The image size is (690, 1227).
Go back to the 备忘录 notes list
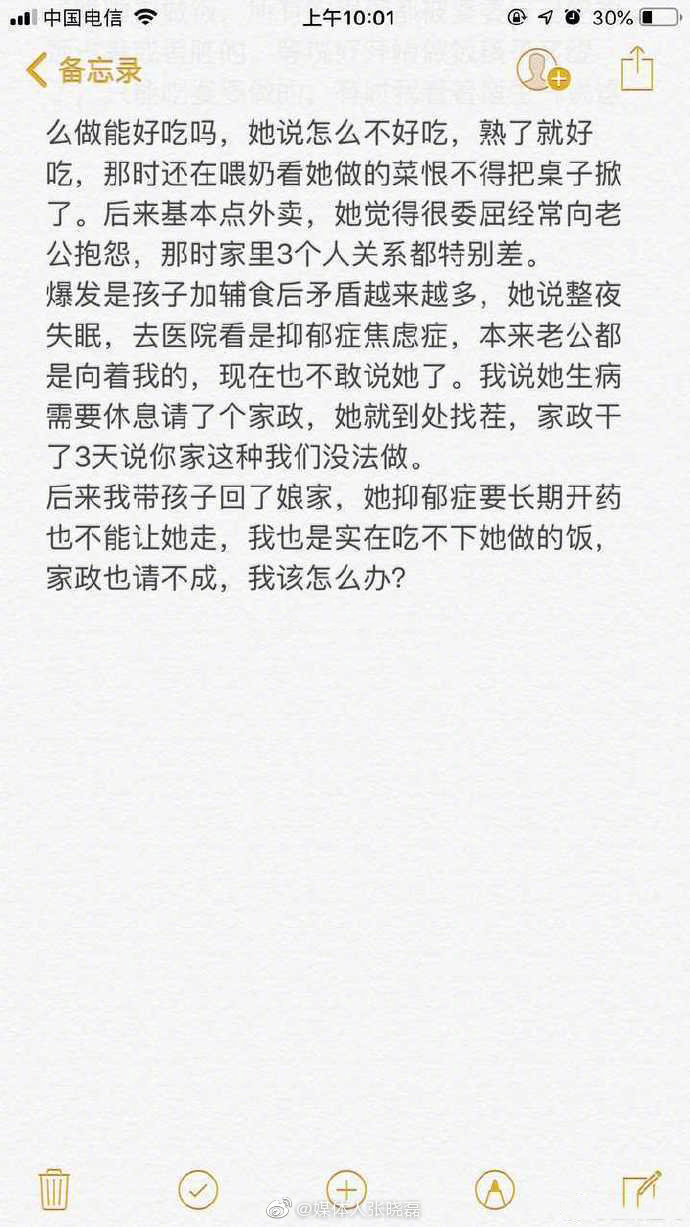click(x=84, y=71)
